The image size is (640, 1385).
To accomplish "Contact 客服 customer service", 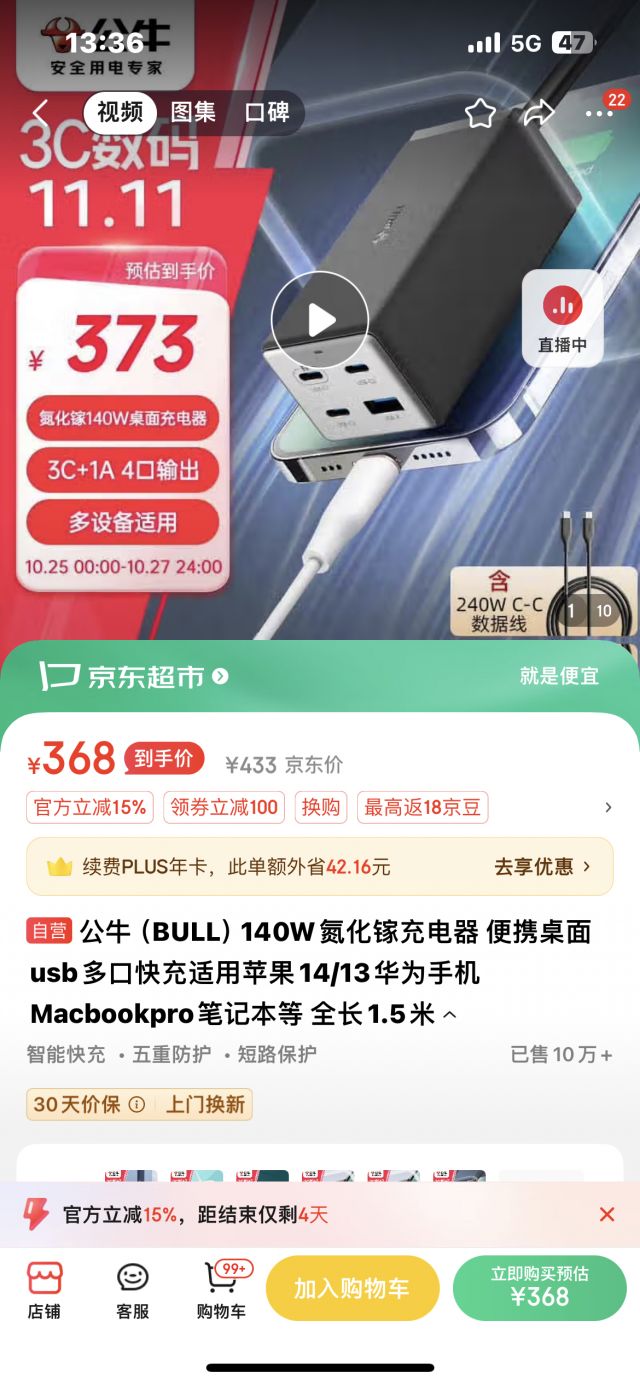I will [x=133, y=1289].
